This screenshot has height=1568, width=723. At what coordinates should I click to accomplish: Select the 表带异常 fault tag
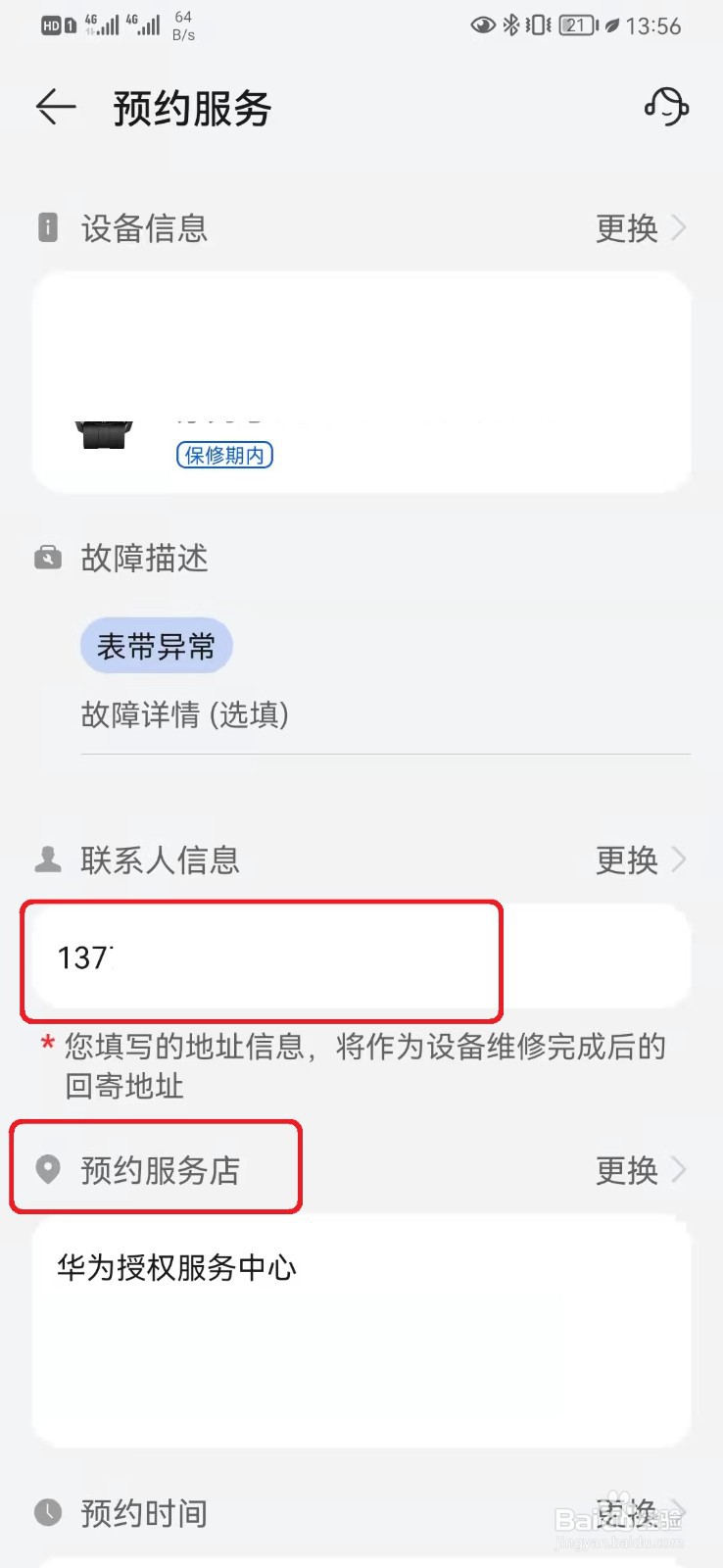coord(157,645)
